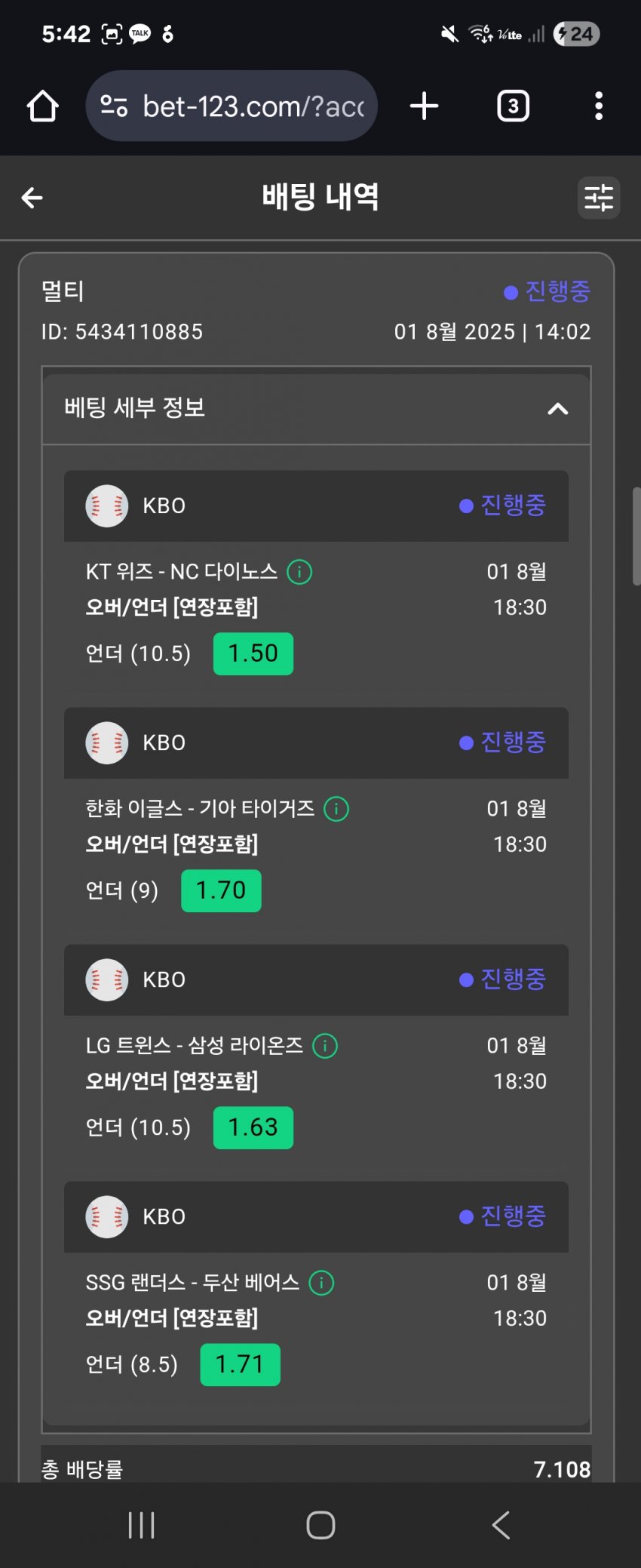Collapse the 베팅 세부 정보 section
The image size is (641, 1568).
(557, 409)
